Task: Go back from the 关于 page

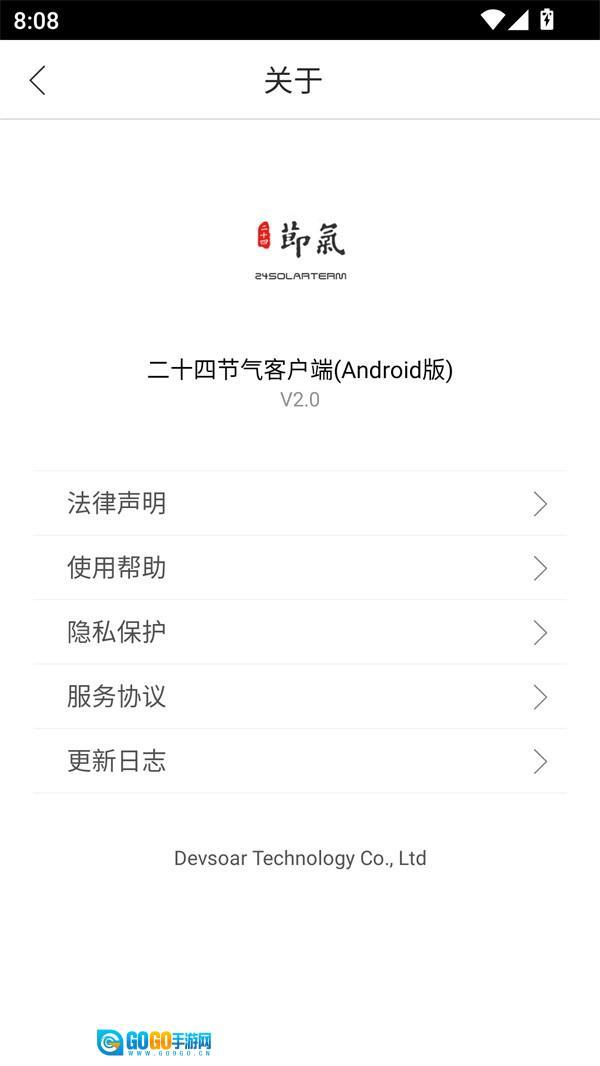Action: point(38,80)
